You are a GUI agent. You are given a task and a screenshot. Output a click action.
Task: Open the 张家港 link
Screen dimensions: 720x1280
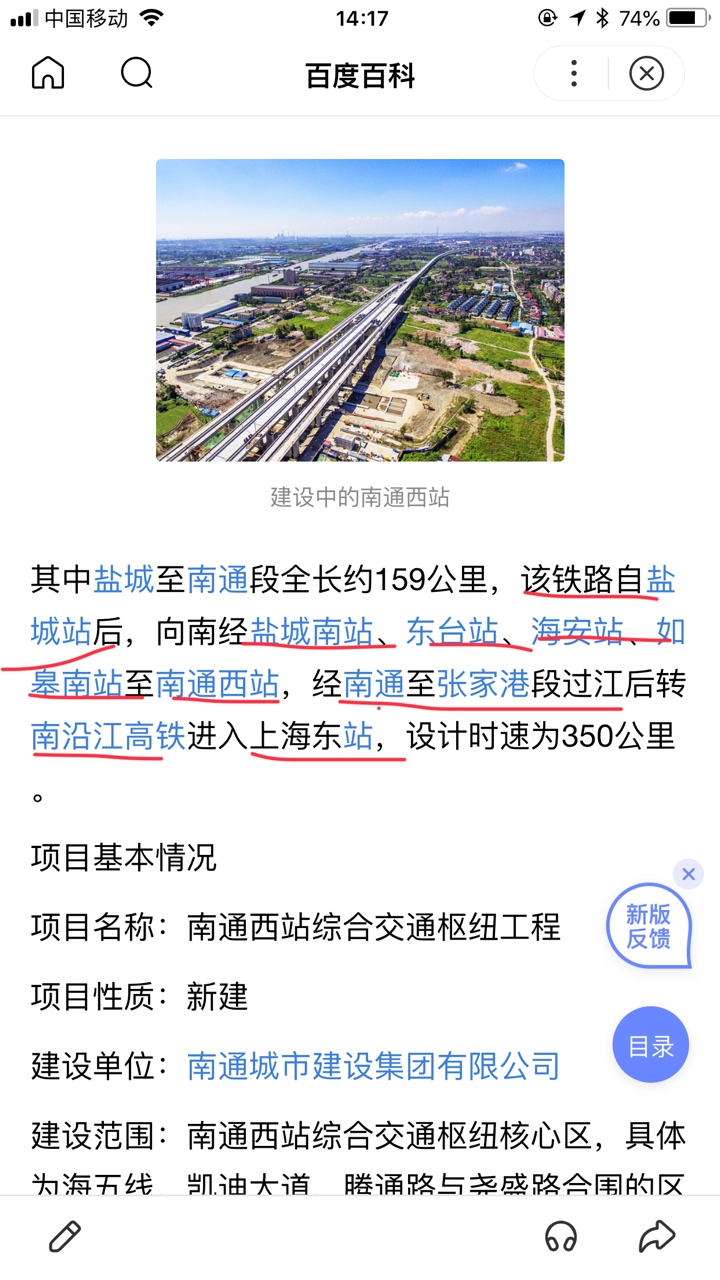tap(482, 685)
